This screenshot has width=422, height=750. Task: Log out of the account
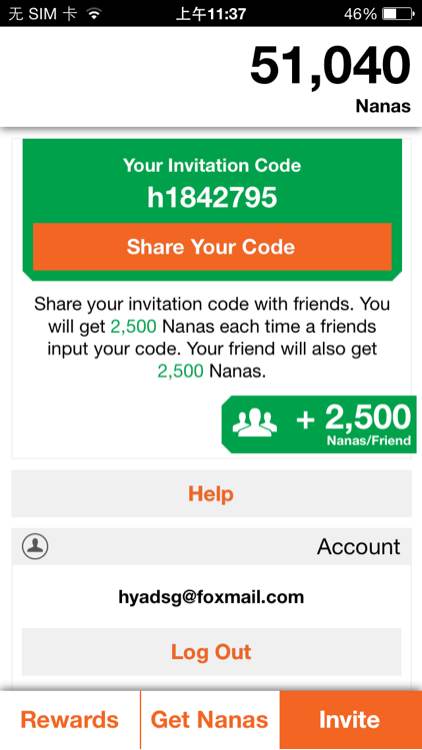(211, 651)
